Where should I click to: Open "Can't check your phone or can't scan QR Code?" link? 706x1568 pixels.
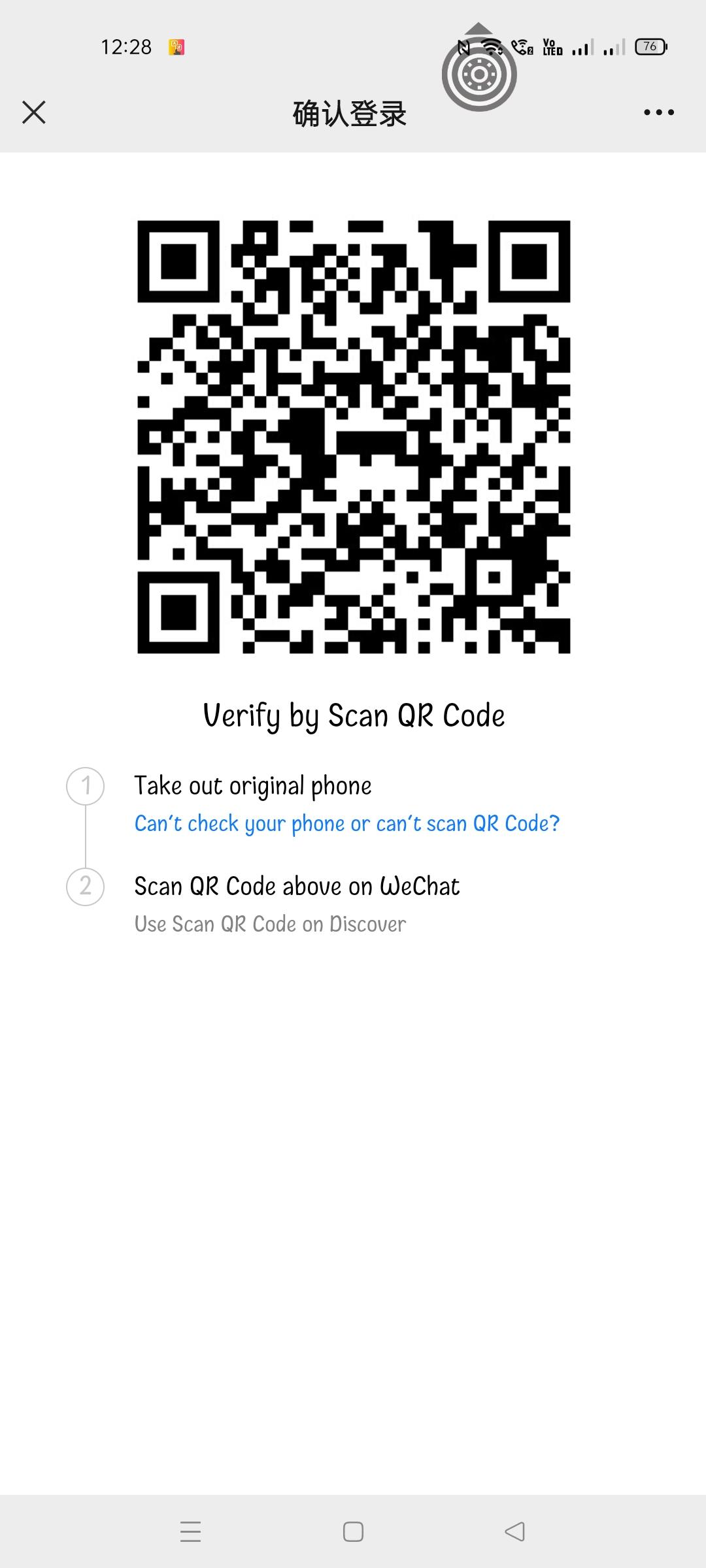click(346, 823)
